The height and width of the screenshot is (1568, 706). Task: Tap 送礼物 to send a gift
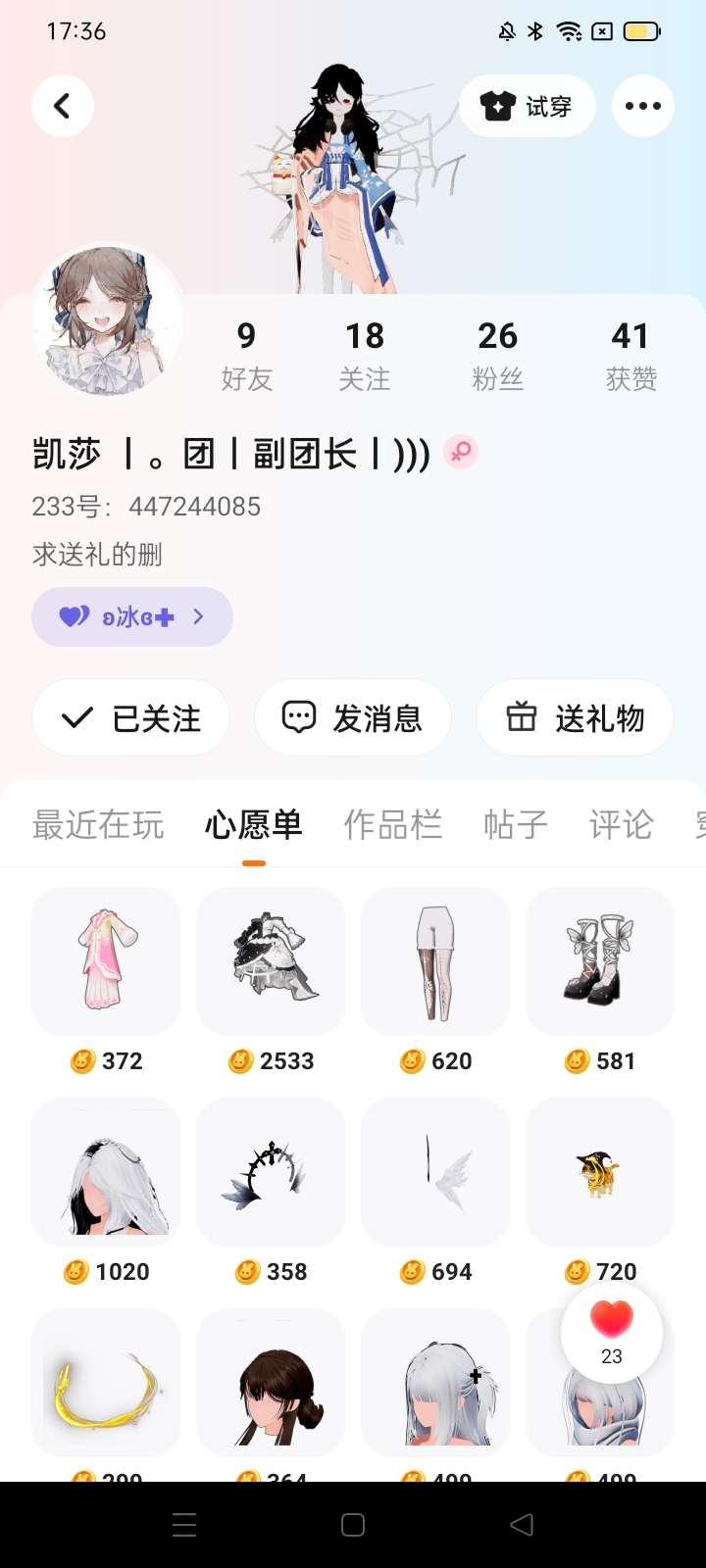click(575, 718)
